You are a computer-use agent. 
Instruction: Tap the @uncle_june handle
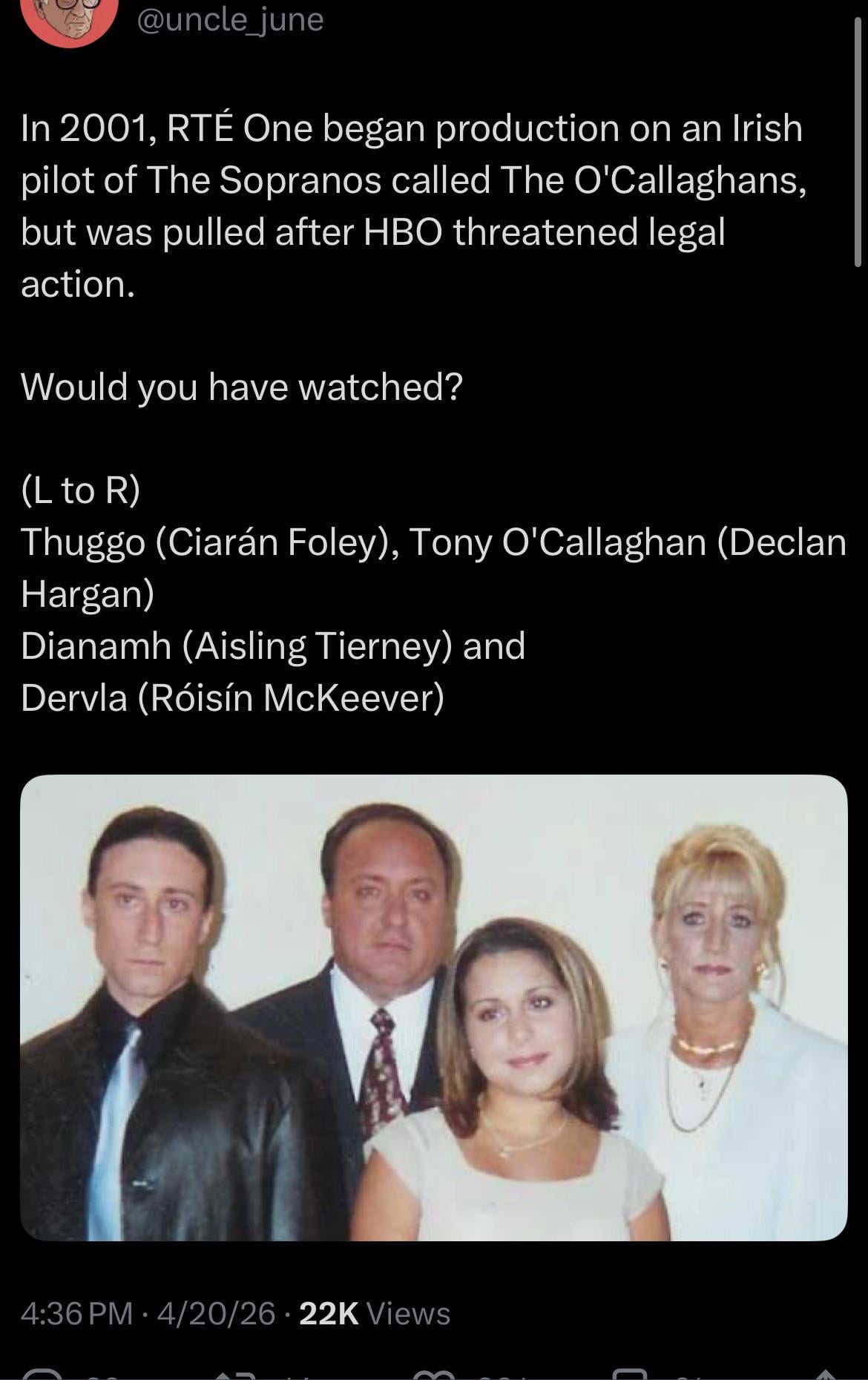(230, 19)
